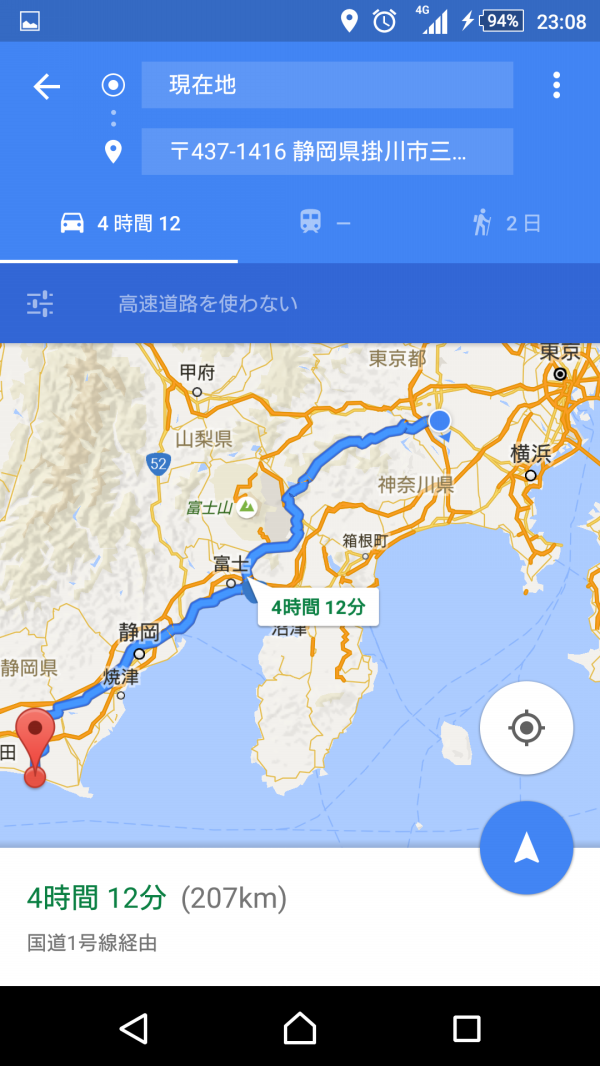Screen dimensions: 600x1066
Task: Go back using the arrow icon
Action: click(47, 86)
